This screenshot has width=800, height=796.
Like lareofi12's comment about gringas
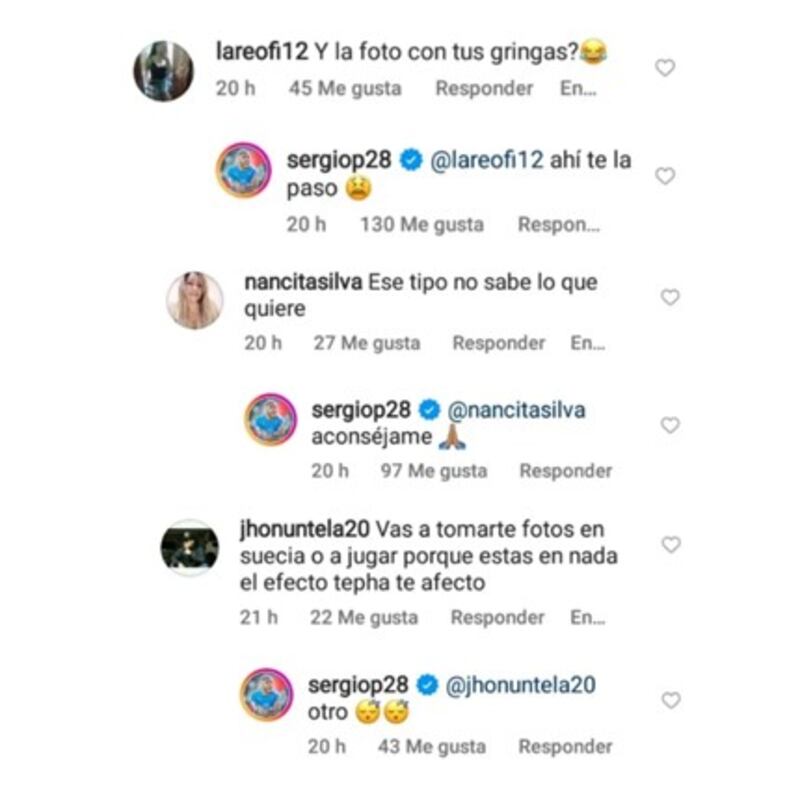click(x=664, y=68)
